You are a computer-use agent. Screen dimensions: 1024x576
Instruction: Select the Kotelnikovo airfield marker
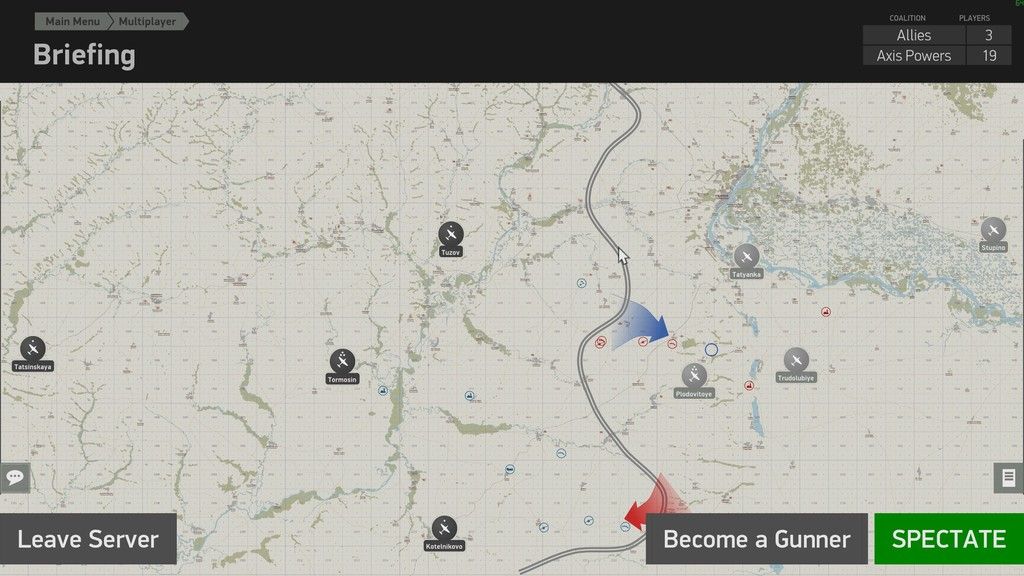[444, 528]
